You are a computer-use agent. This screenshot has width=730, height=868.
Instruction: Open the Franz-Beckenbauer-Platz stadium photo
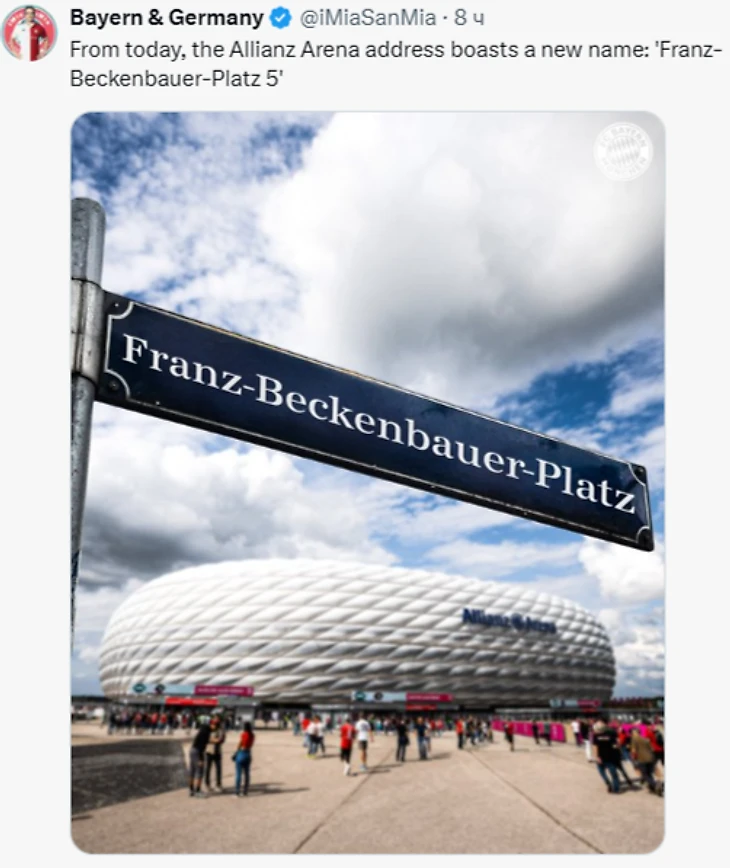click(367, 480)
